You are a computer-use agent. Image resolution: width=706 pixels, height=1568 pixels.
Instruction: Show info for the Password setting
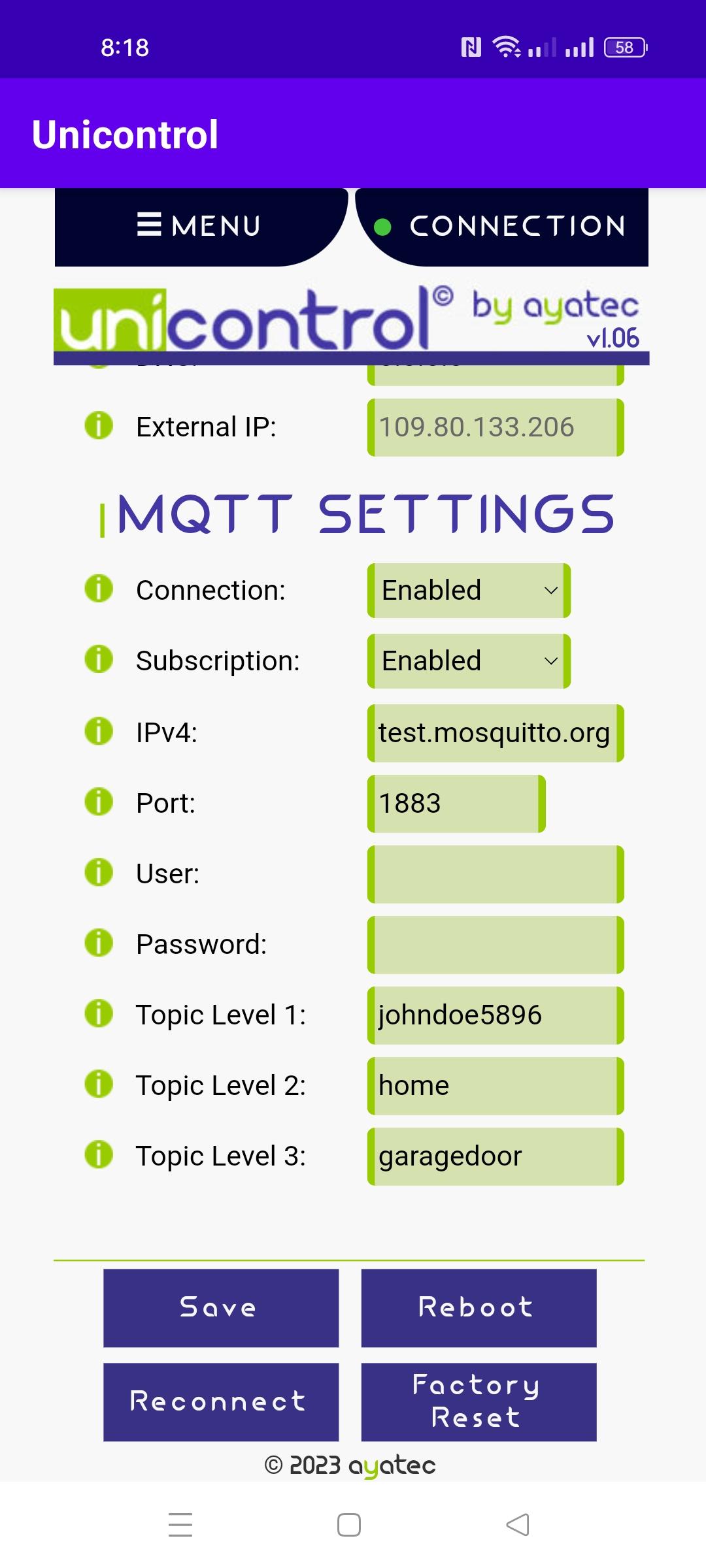click(99, 943)
